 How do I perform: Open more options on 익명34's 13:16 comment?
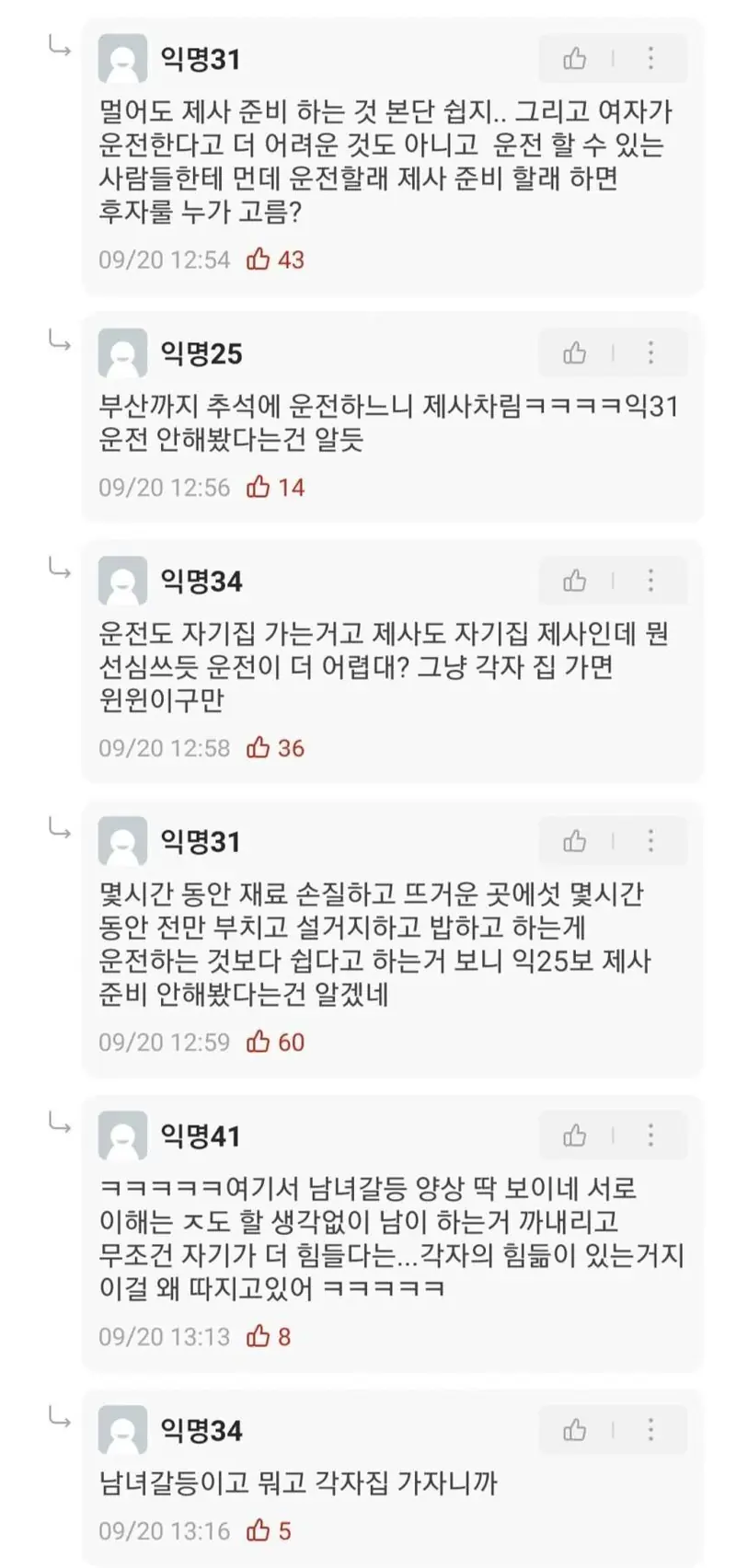coord(650,1429)
